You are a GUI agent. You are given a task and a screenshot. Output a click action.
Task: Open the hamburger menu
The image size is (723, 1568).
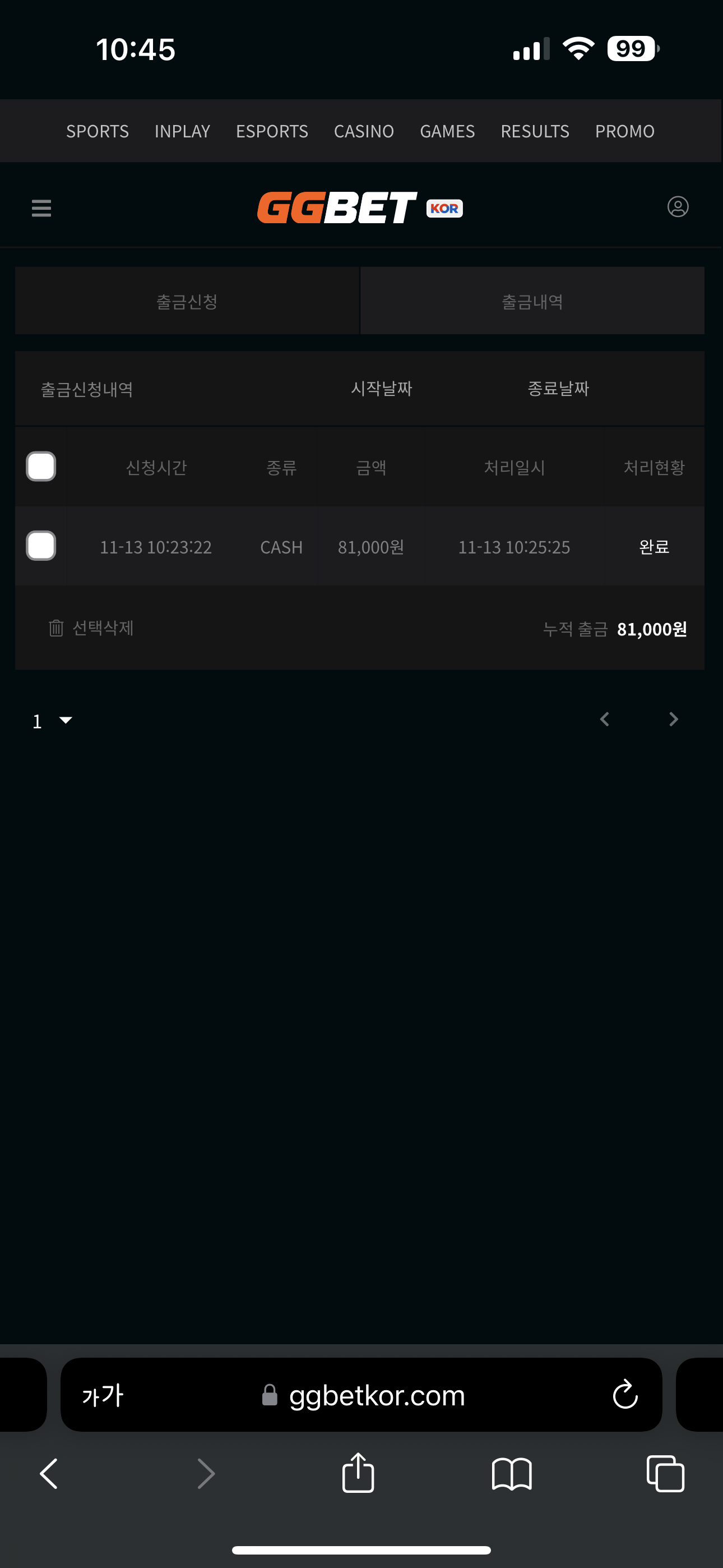(41, 208)
